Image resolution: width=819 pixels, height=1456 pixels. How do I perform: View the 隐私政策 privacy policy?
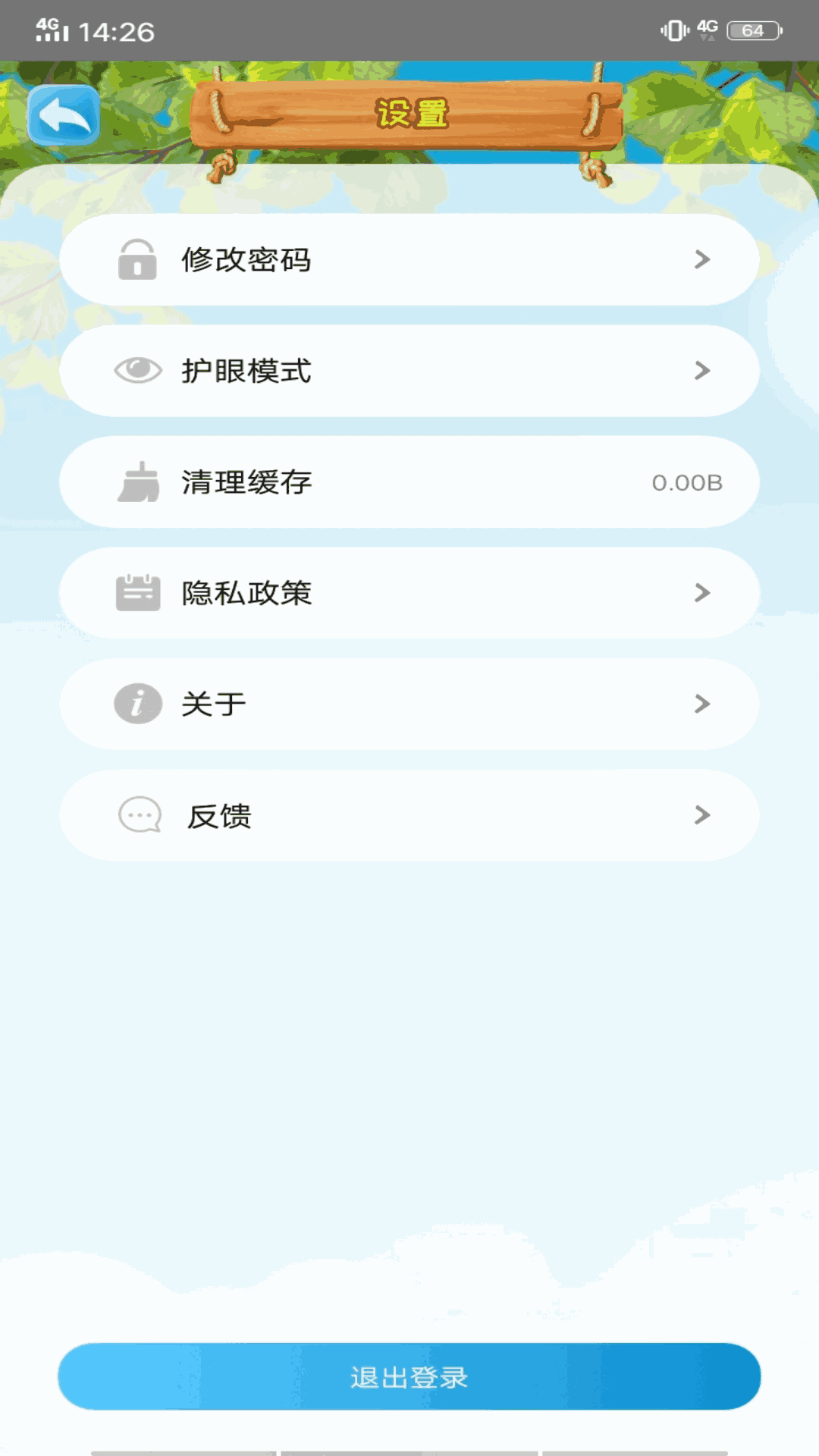[x=409, y=593]
